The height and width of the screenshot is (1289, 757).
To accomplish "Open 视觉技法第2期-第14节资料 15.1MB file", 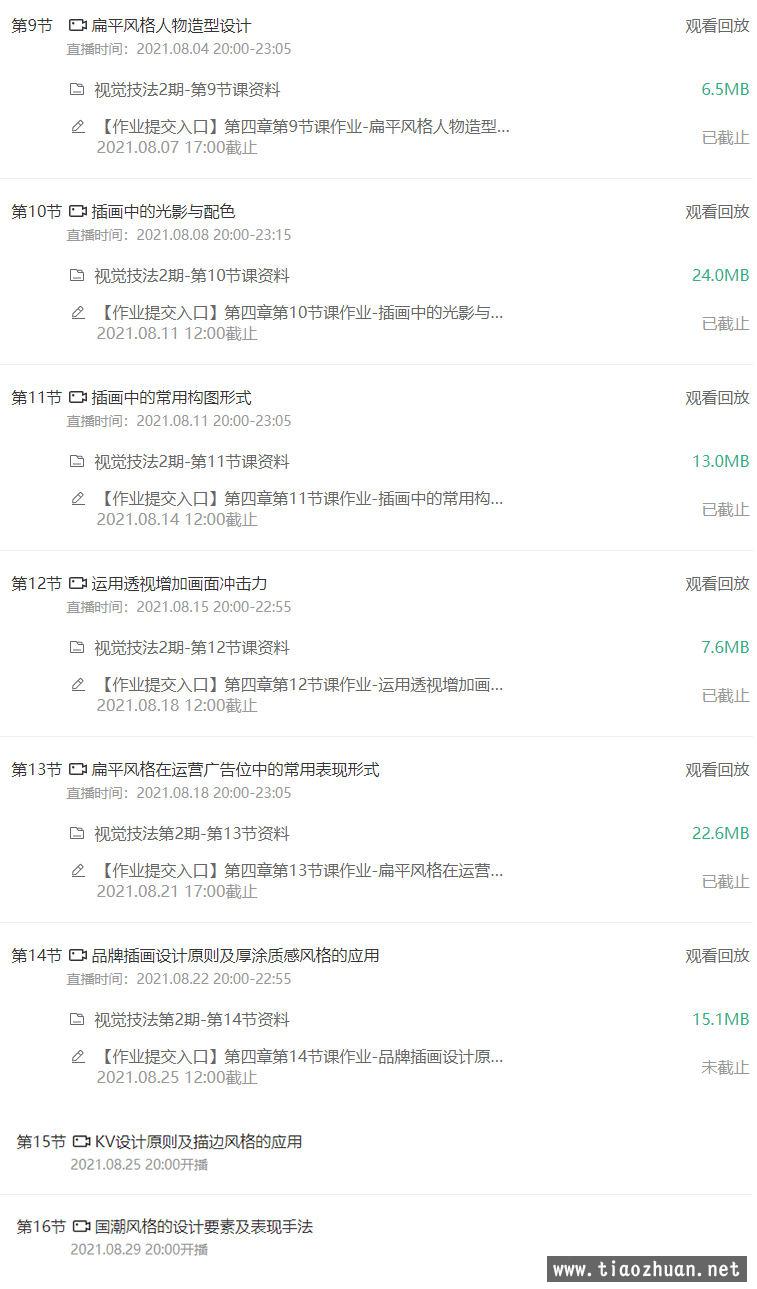I will 191,1019.
